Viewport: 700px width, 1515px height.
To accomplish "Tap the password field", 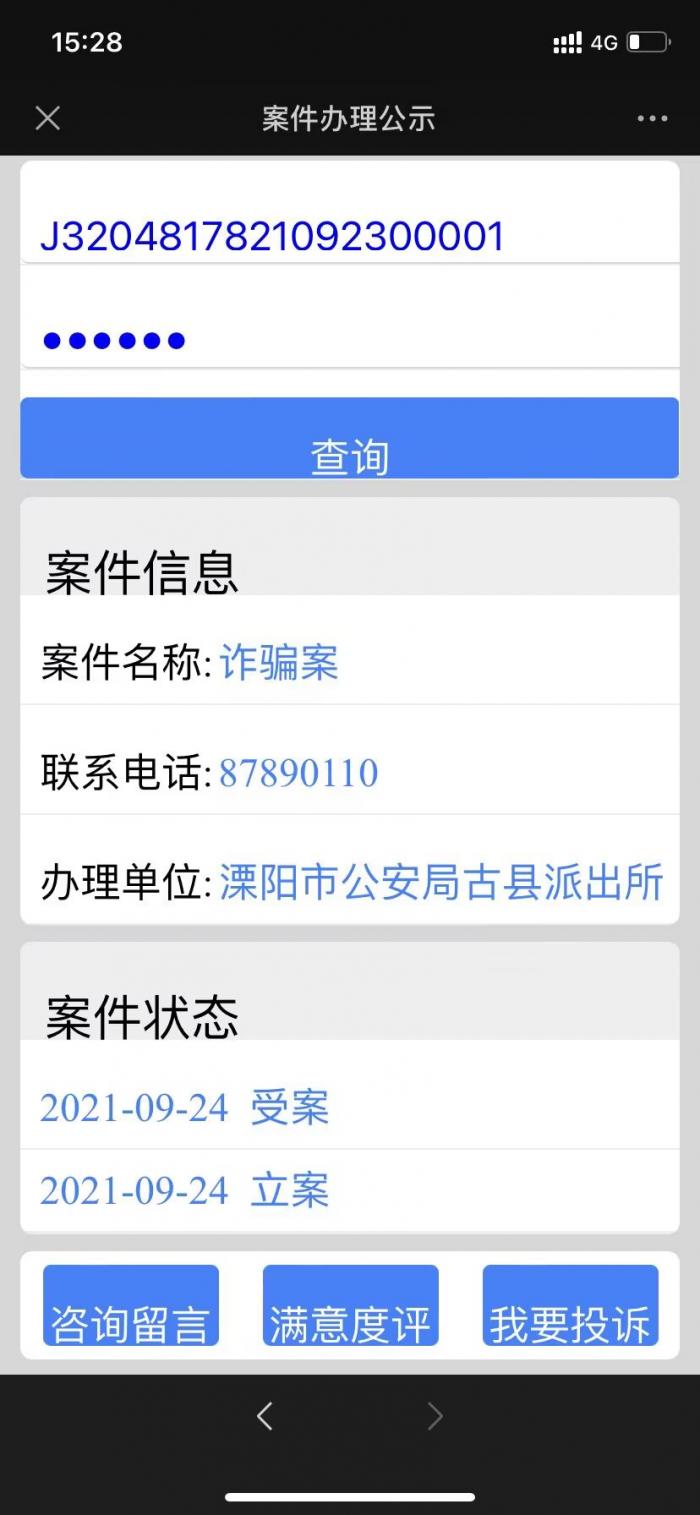I will 350,340.
